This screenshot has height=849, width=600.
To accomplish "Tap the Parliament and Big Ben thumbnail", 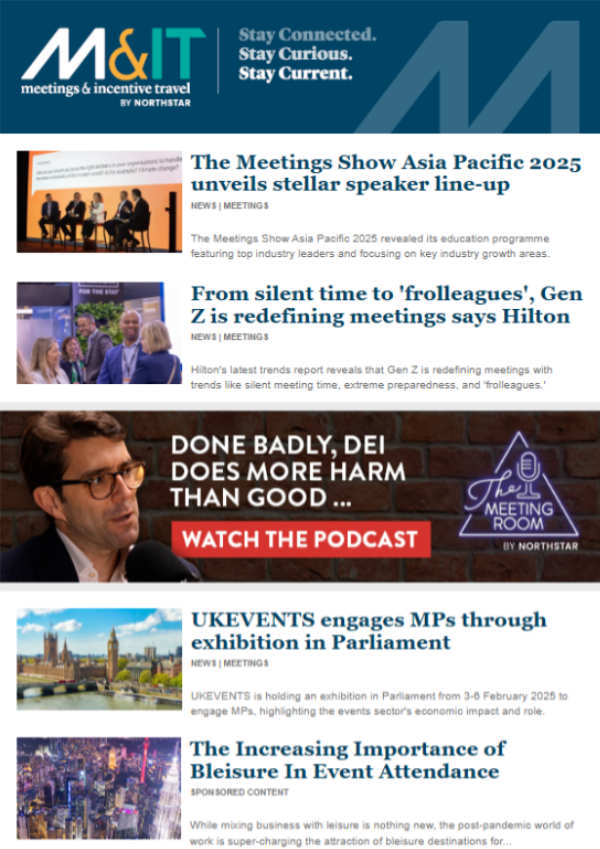I will pos(99,658).
